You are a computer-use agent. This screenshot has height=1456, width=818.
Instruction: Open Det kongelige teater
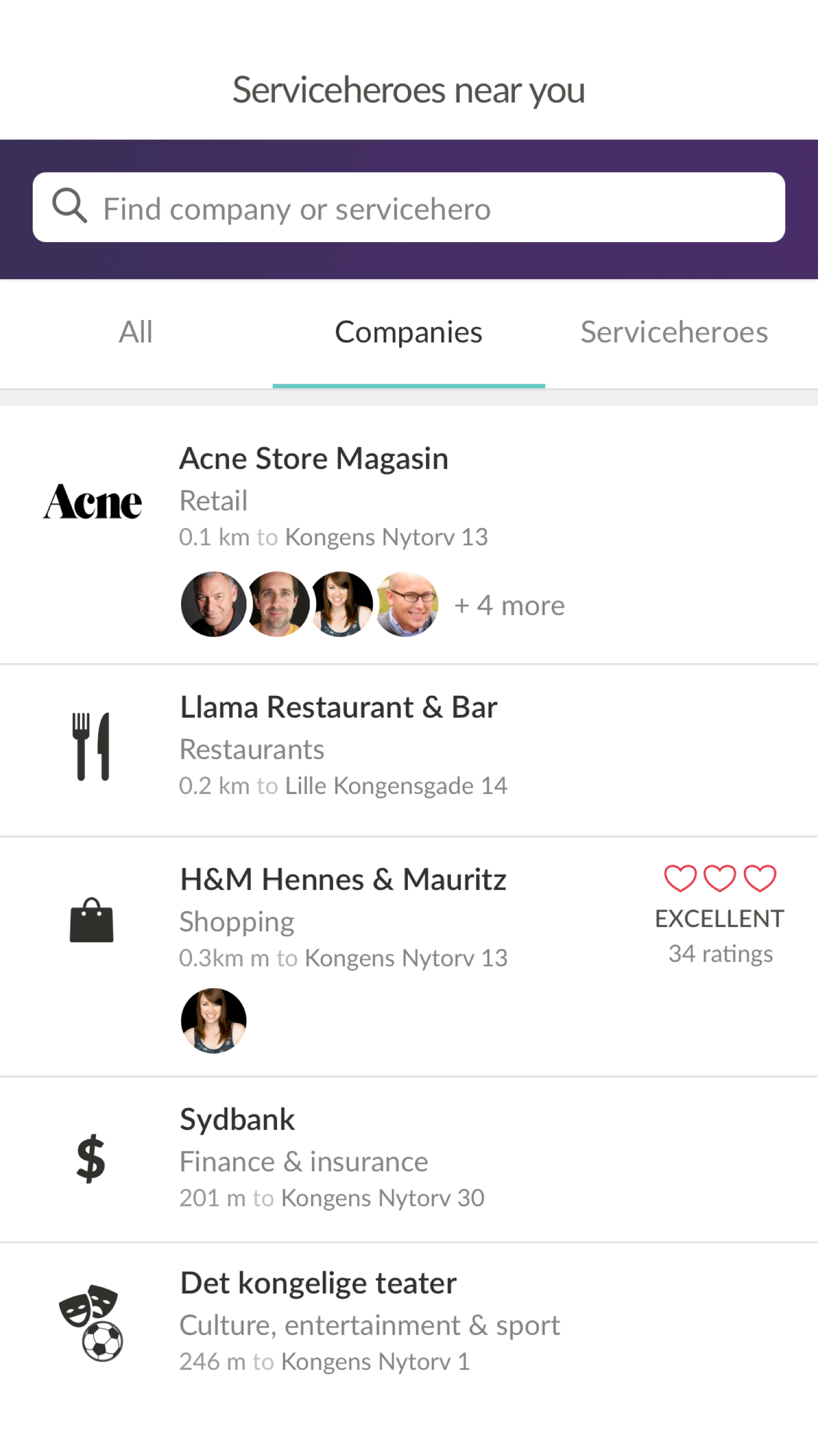pyautogui.click(x=408, y=1322)
